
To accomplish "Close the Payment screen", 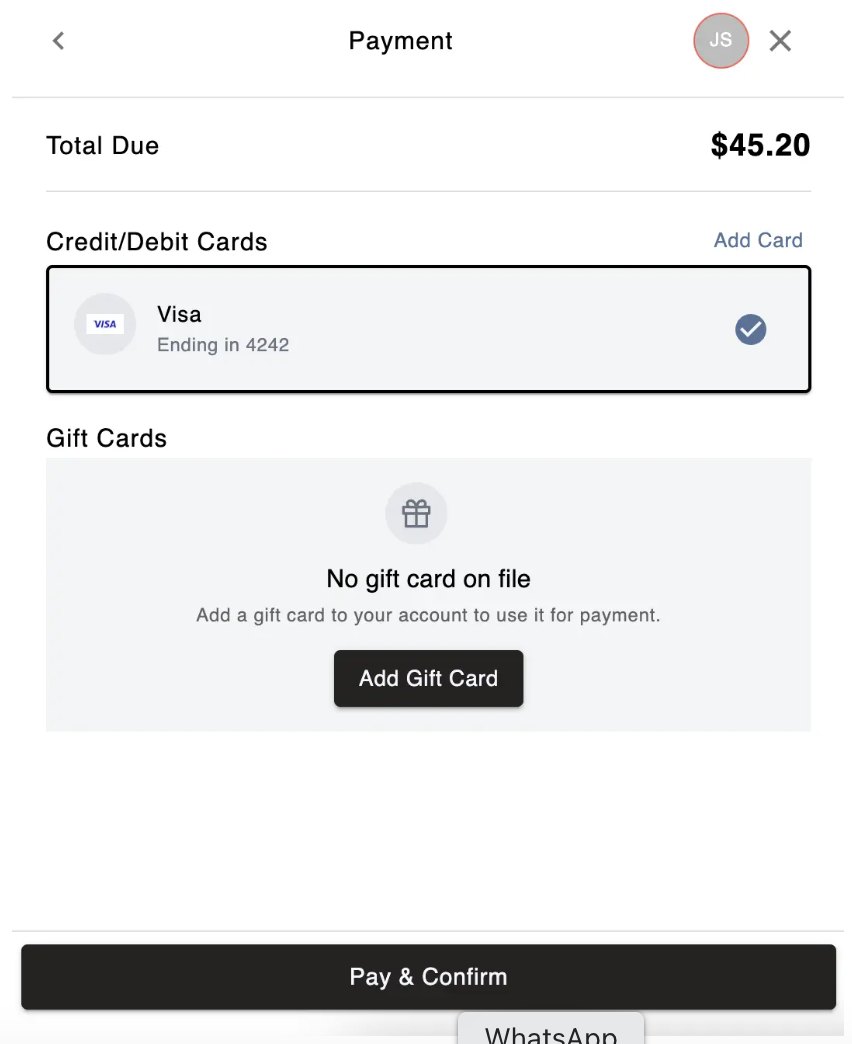I will click(x=780, y=41).
